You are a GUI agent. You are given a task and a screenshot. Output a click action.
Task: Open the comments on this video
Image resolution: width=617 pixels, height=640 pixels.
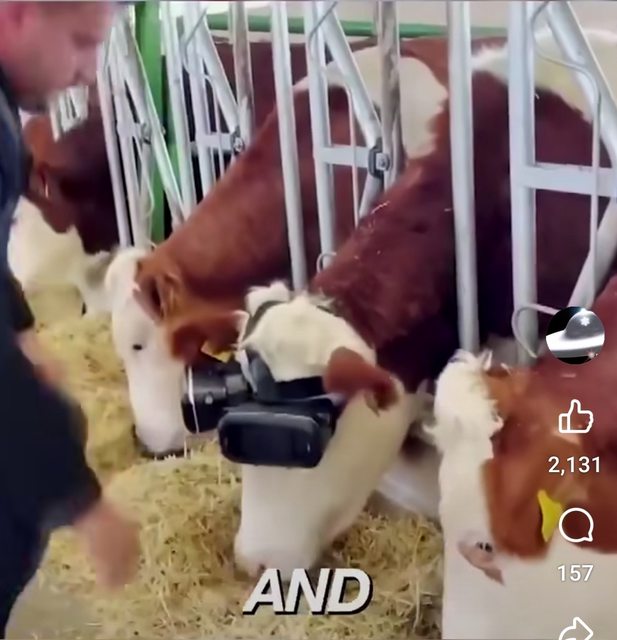pos(575,525)
